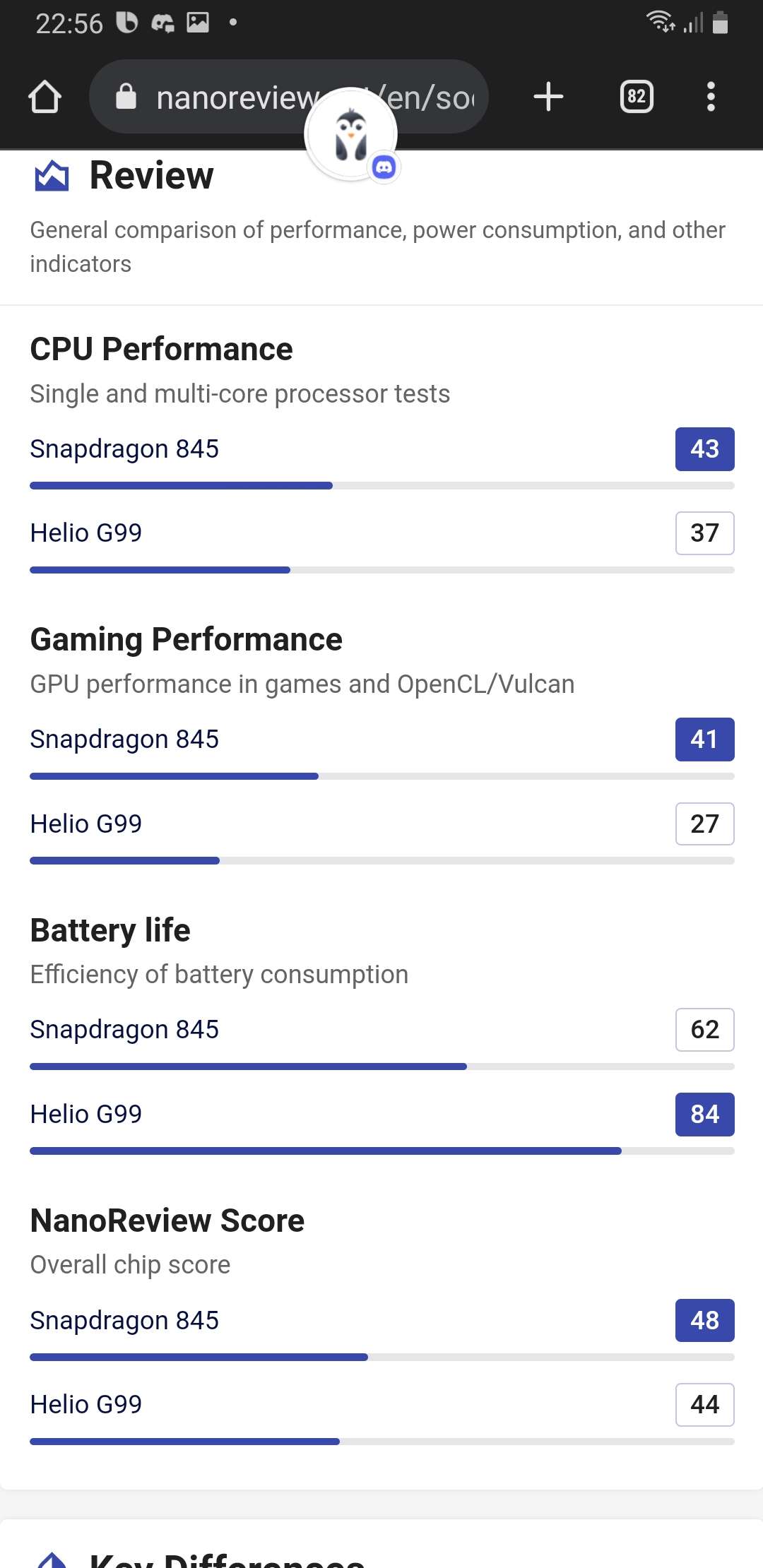Open the Gaming Performance section heading
This screenshot has width=763, height=1568.
pos(186,639)
